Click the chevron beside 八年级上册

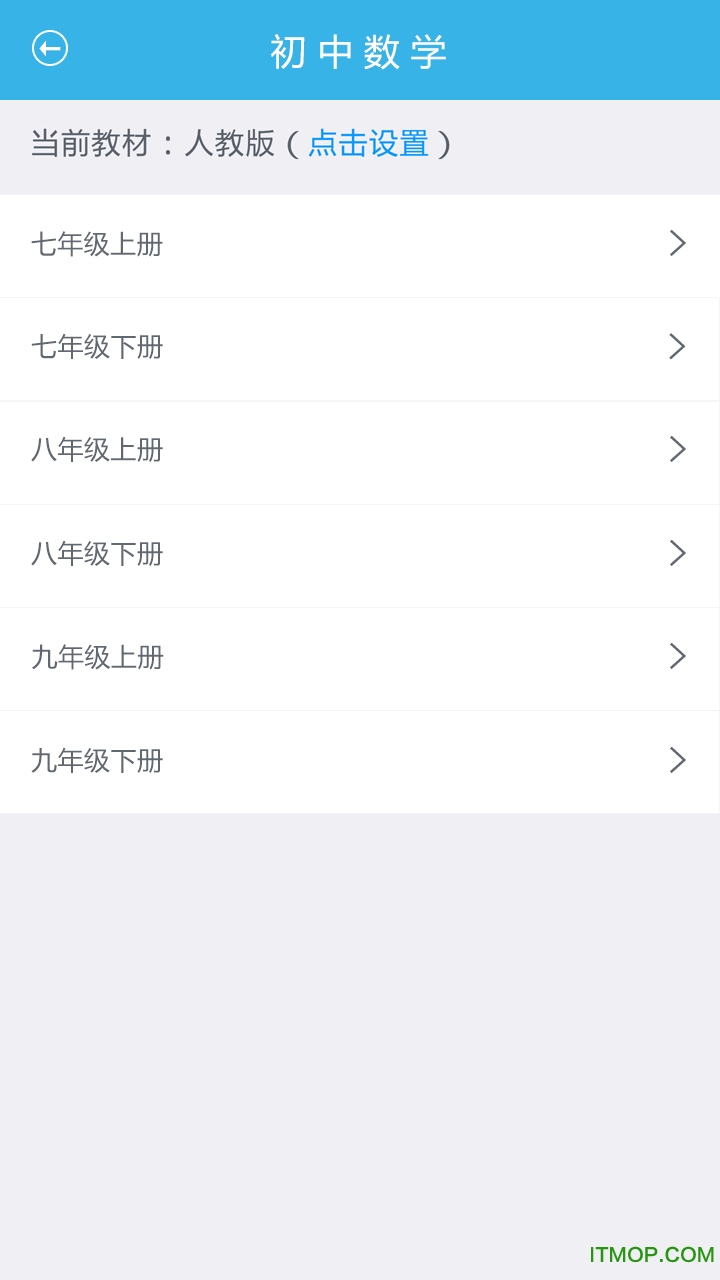678,451
